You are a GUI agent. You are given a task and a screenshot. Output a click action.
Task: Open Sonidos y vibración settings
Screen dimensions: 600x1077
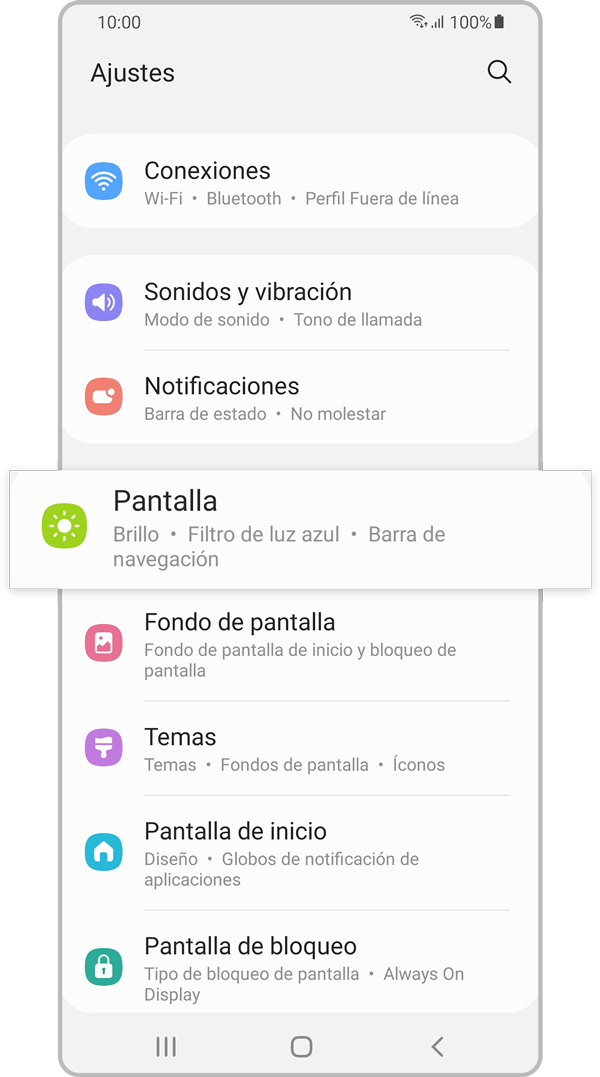pos(300,303)
